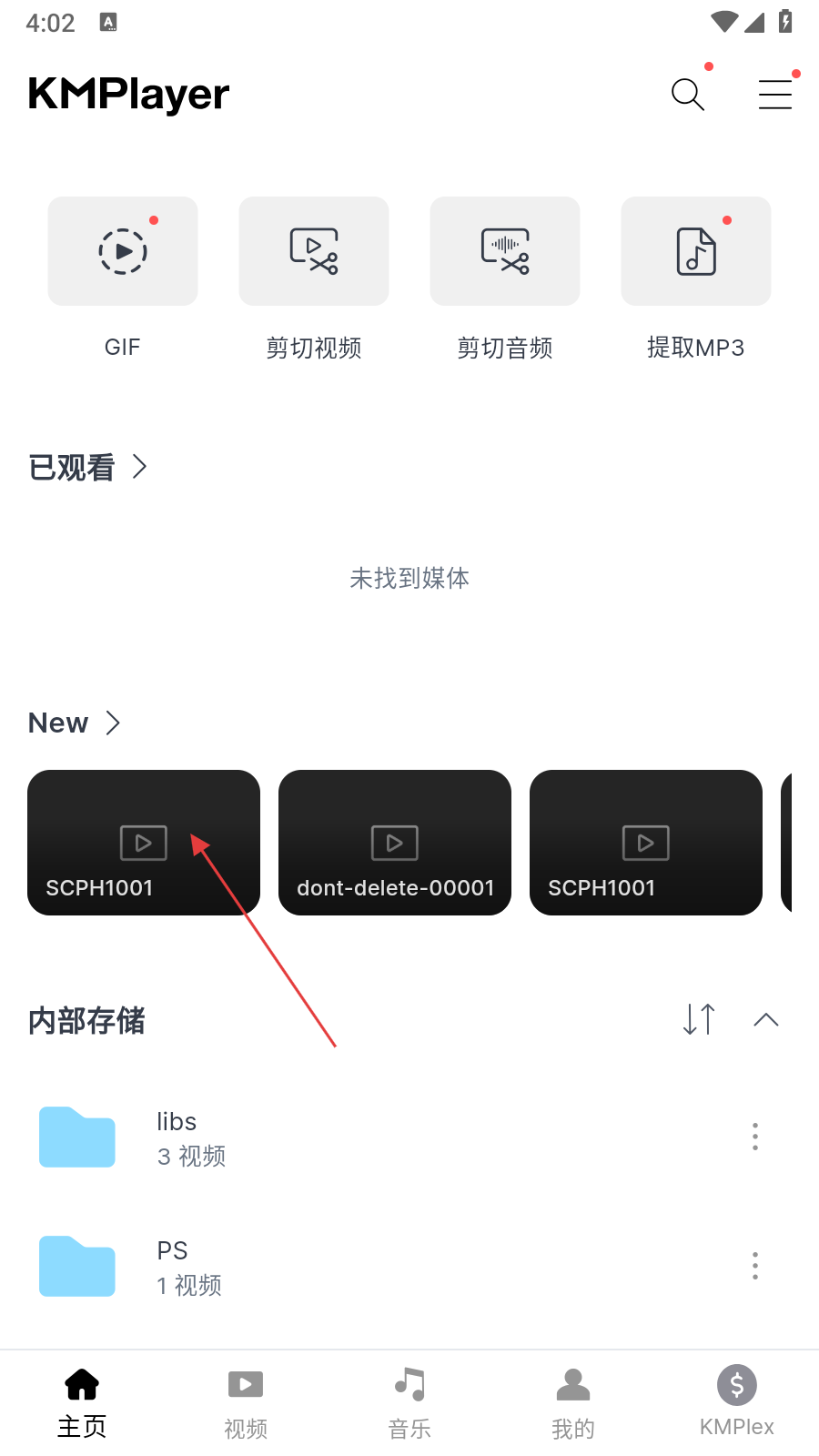819x1456 pixels.
Task: Open the hamburger menu
Action: (774, 94)
